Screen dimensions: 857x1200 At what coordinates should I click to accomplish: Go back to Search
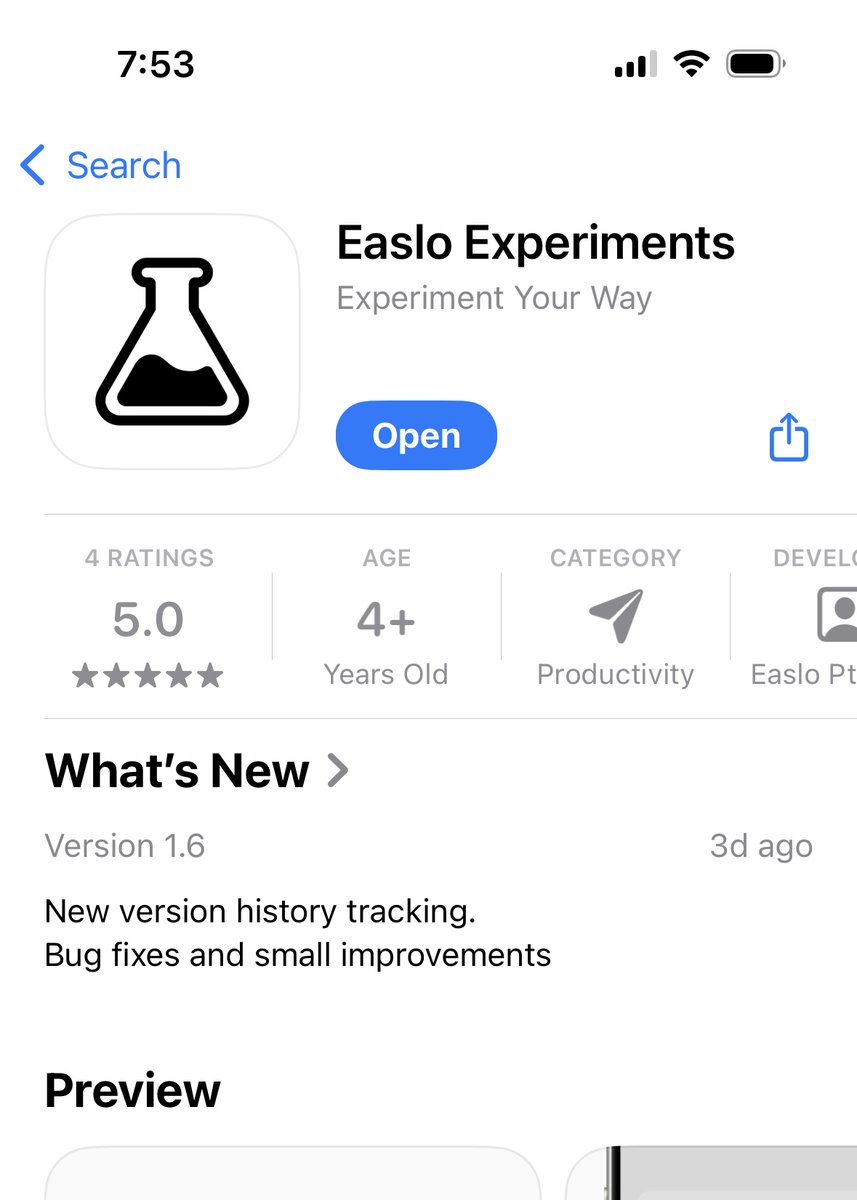101,165
